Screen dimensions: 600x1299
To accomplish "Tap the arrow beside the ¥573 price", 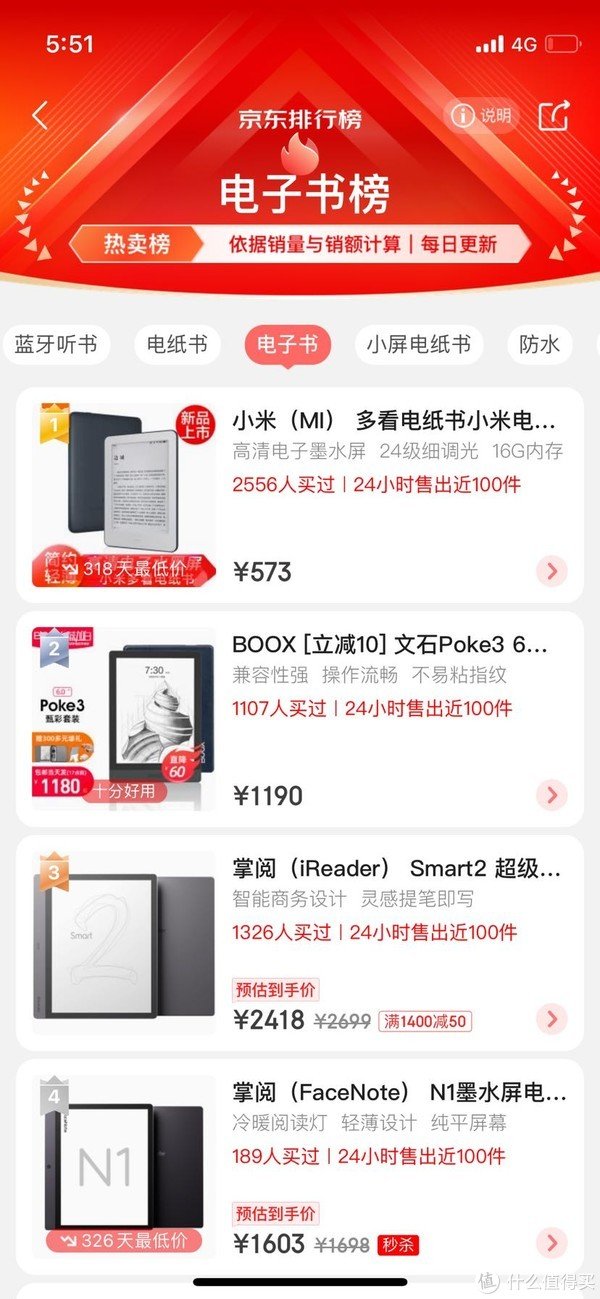I will pyautogui.click(x=551, y=572).
